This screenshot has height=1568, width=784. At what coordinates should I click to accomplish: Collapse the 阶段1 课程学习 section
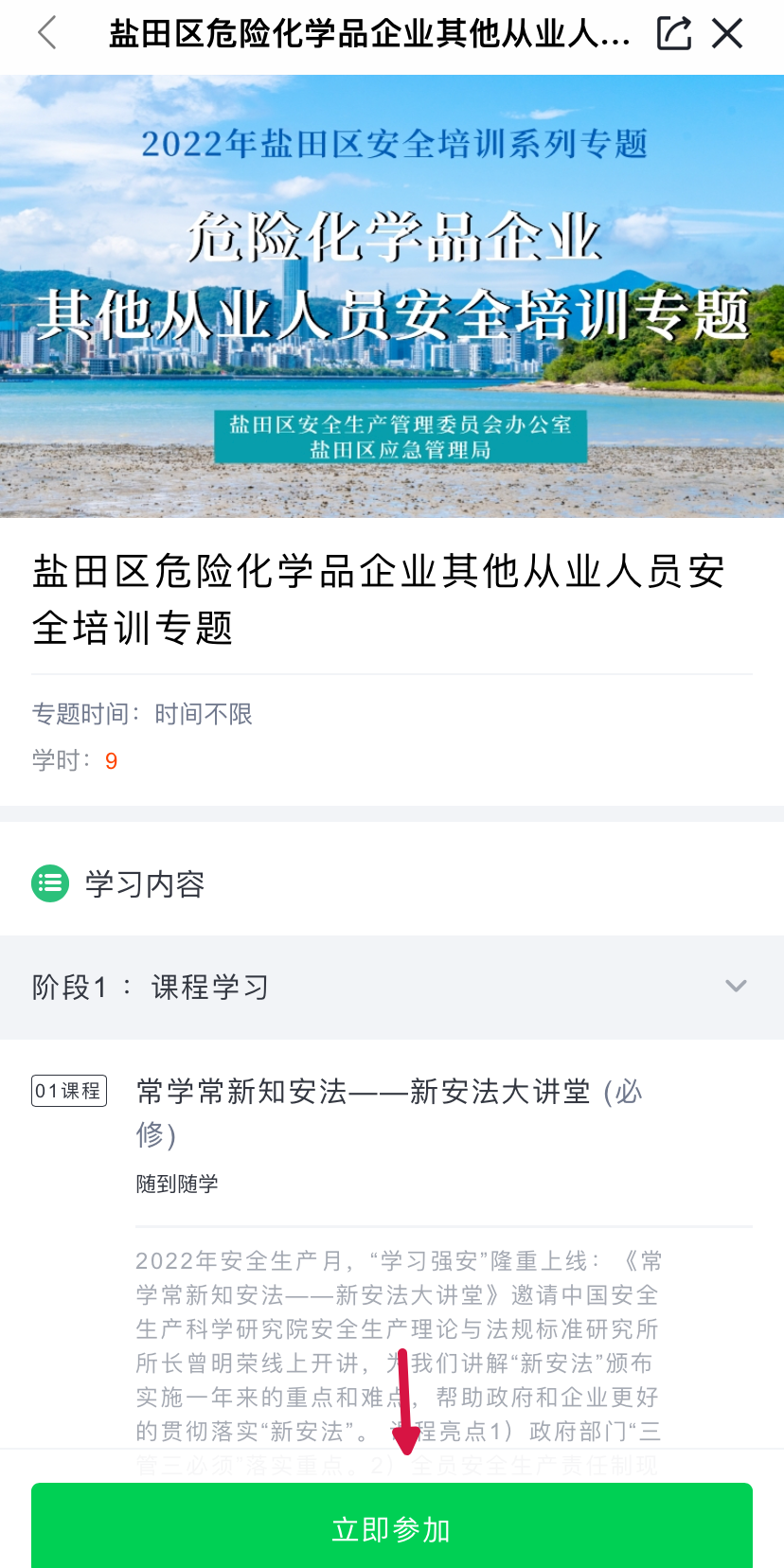[x=736, y=987]
